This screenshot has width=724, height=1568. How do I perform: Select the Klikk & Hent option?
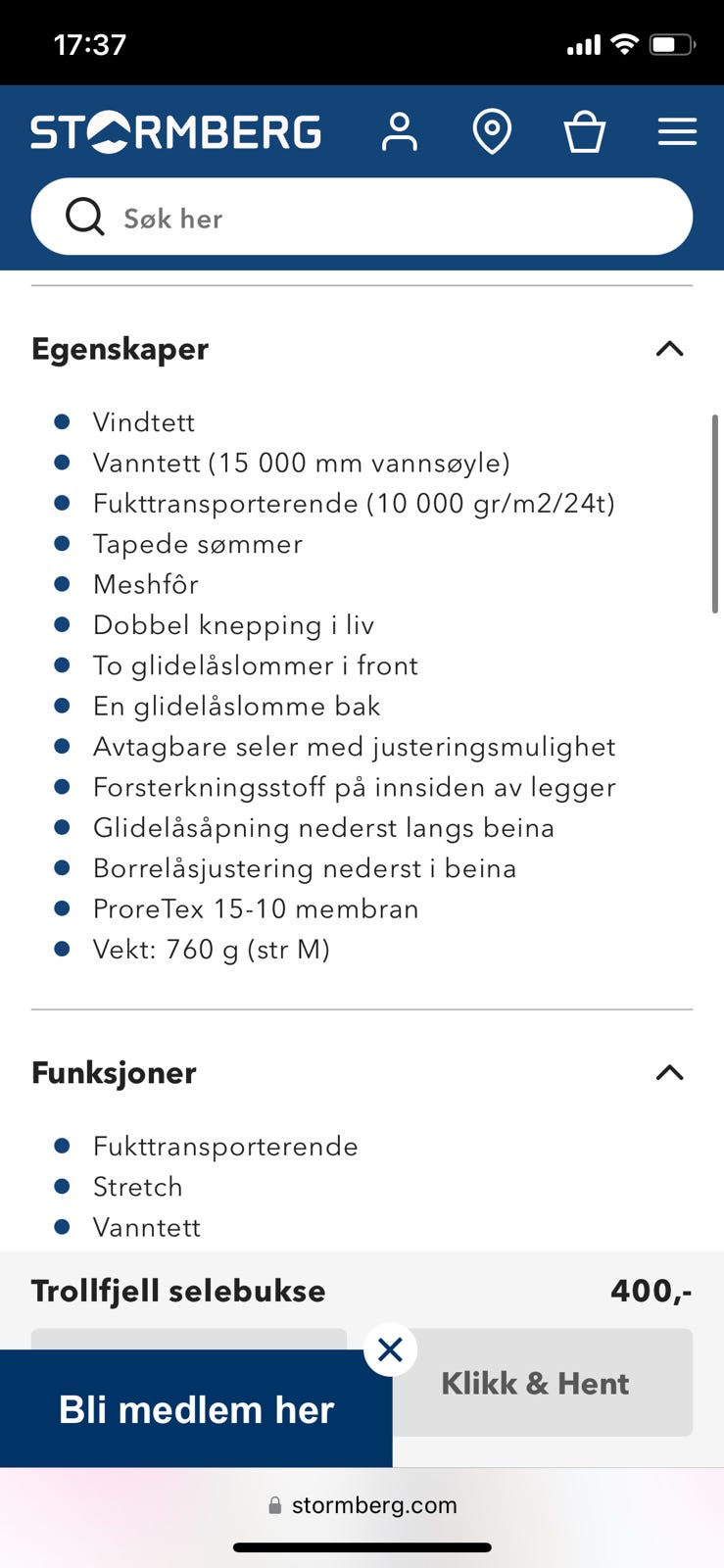(535, 1383)
